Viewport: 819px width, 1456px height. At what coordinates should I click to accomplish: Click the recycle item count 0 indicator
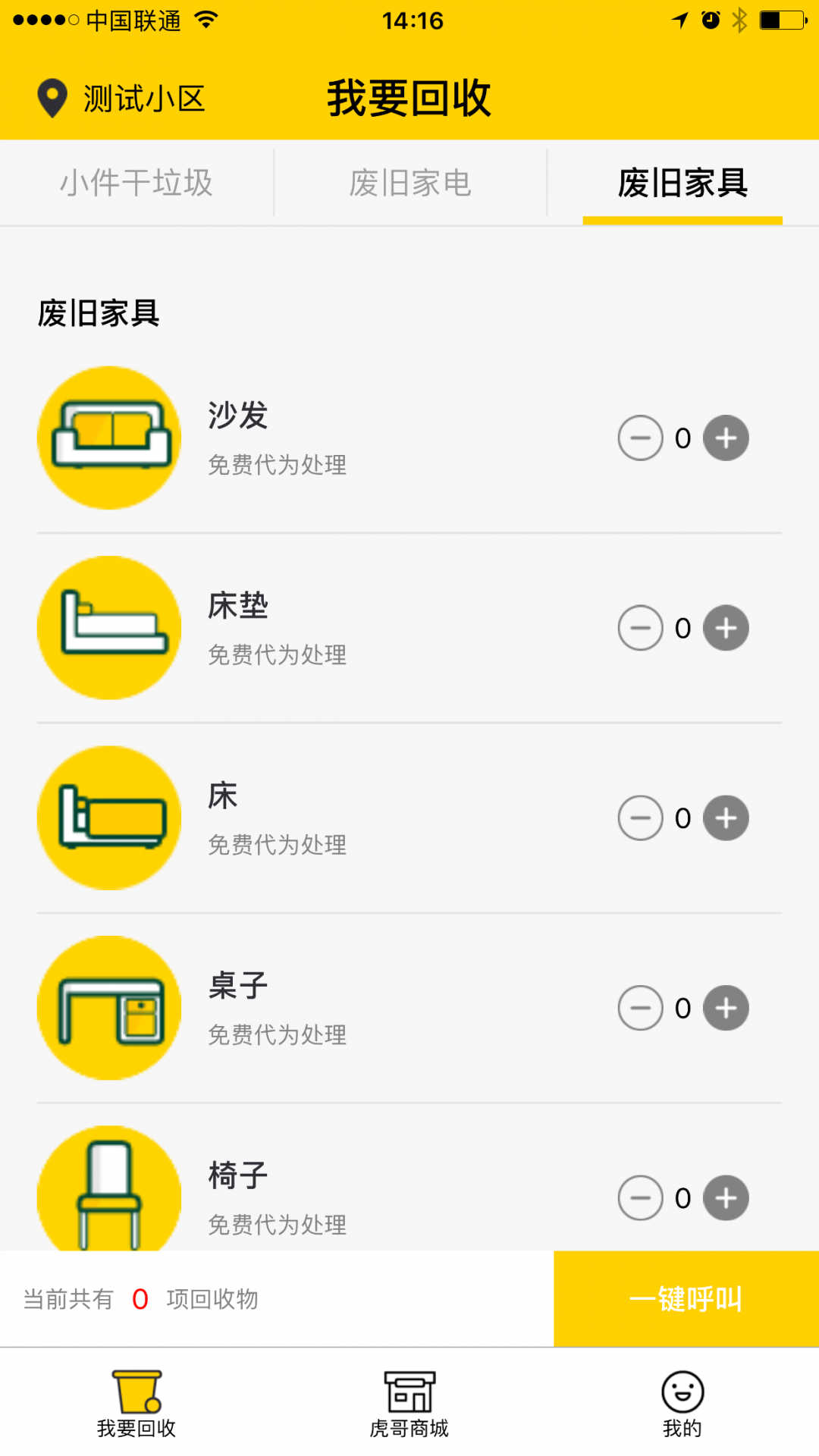point(139,1298)
